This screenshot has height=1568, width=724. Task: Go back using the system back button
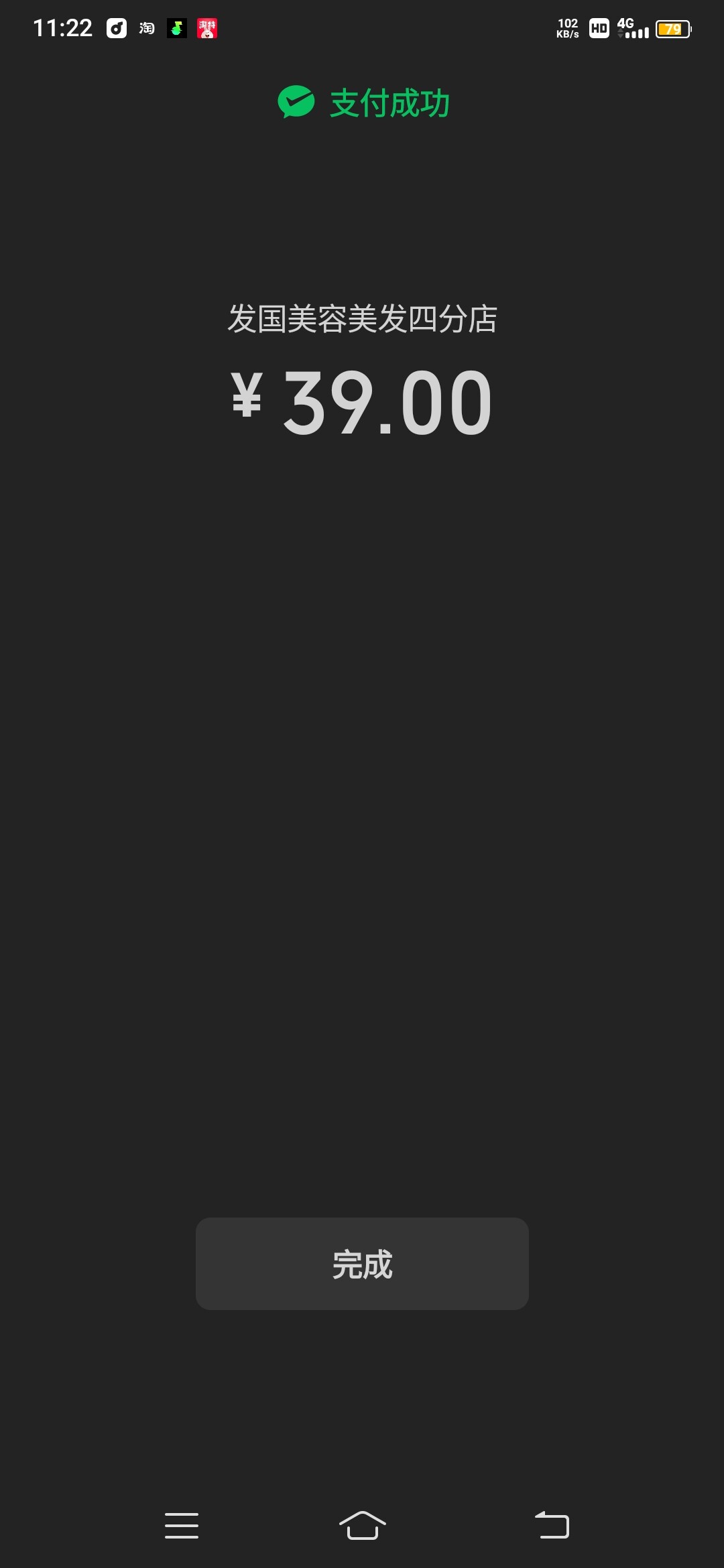tap(552, 1525)
